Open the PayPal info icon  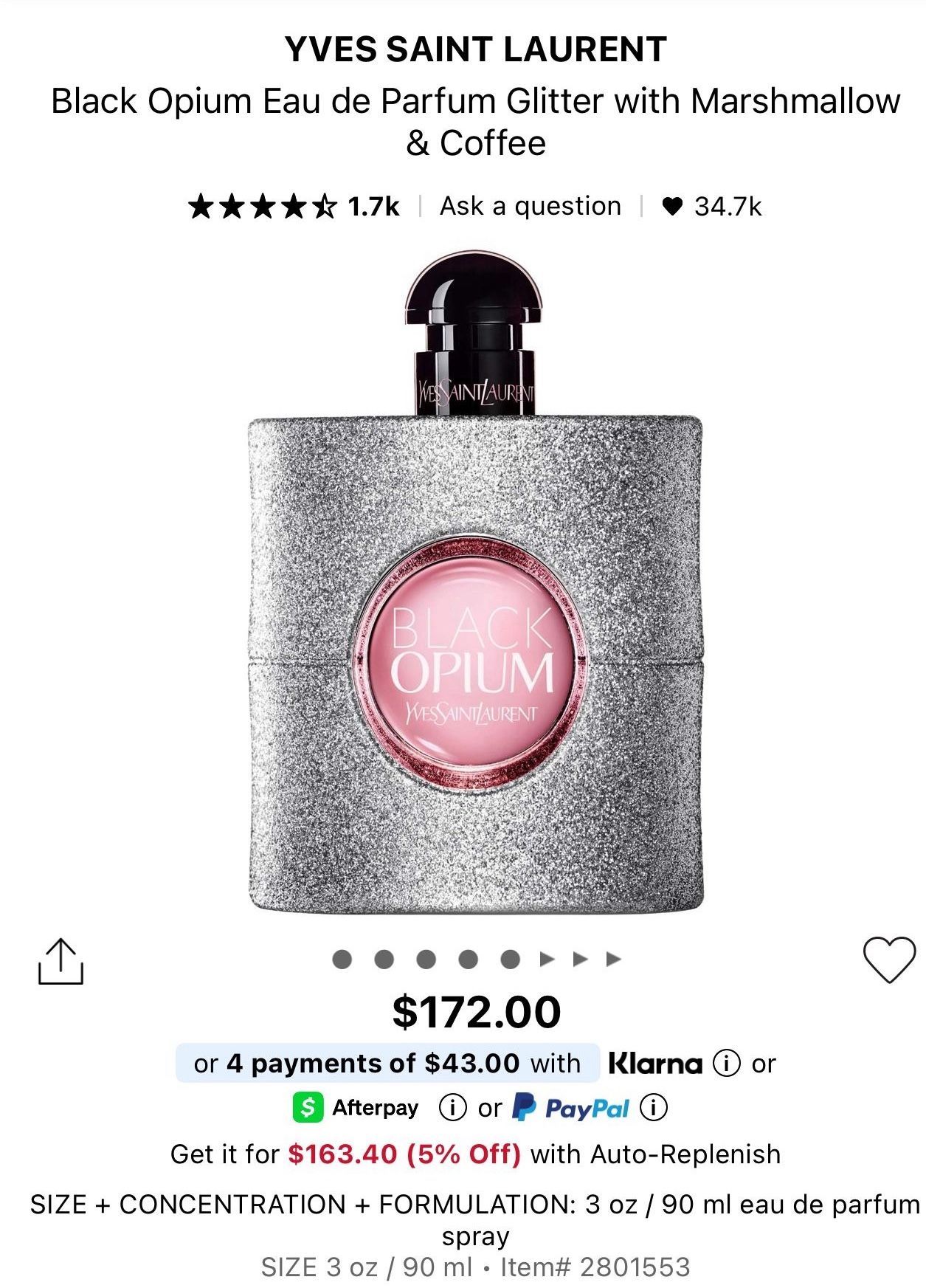point(654,1107)
